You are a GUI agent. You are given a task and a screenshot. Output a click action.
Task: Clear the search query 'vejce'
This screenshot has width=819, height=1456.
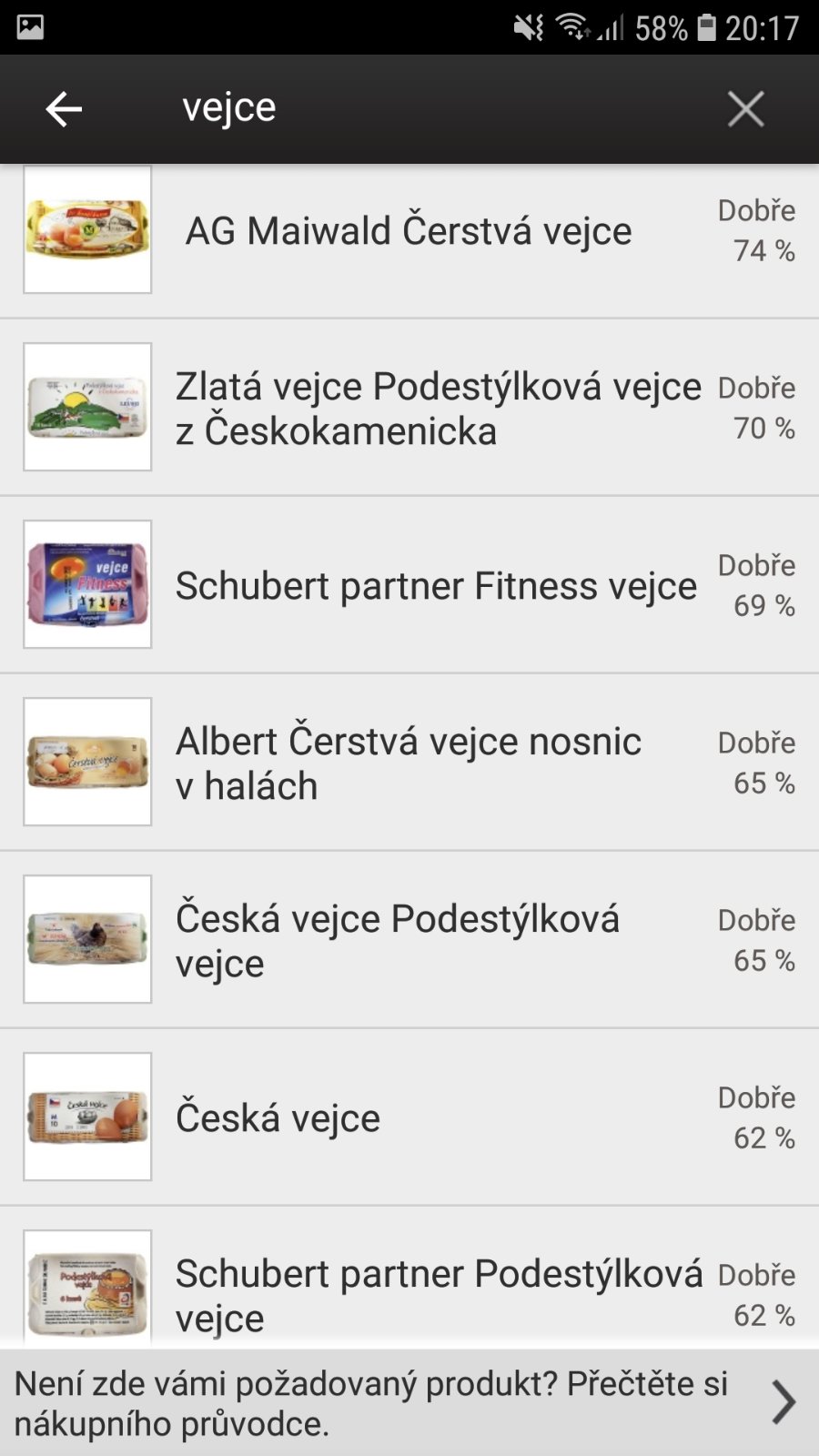(745, 109)
